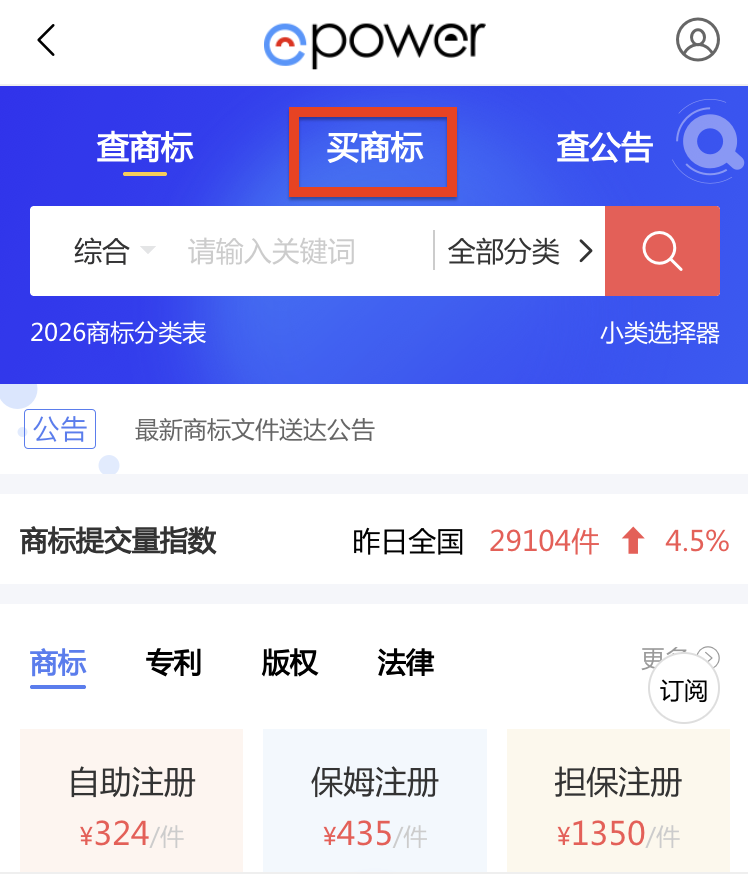
Task: Switch to the 查商标 tab
Action: (x=145, y=148)
